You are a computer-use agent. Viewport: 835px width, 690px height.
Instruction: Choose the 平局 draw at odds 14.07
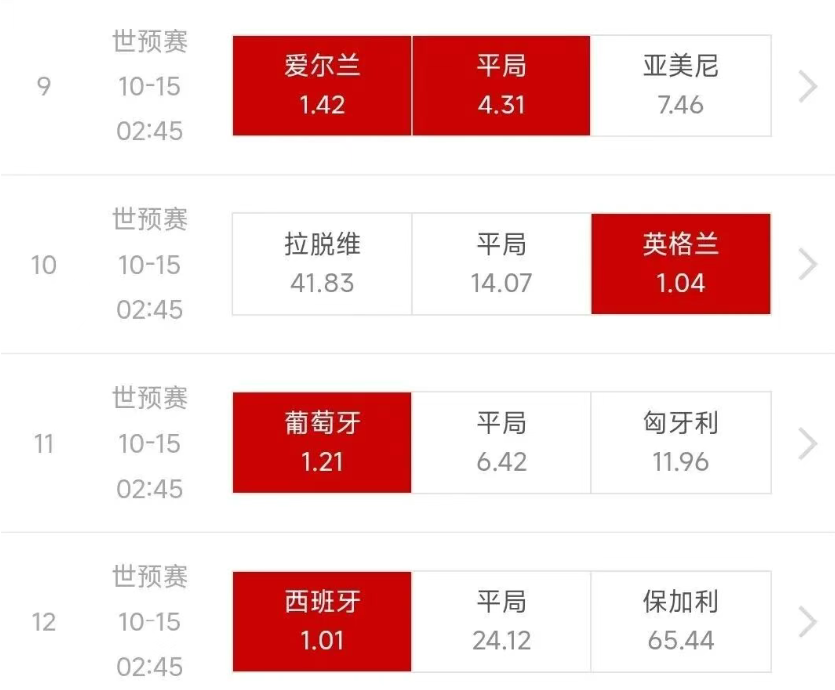[501, 264]
